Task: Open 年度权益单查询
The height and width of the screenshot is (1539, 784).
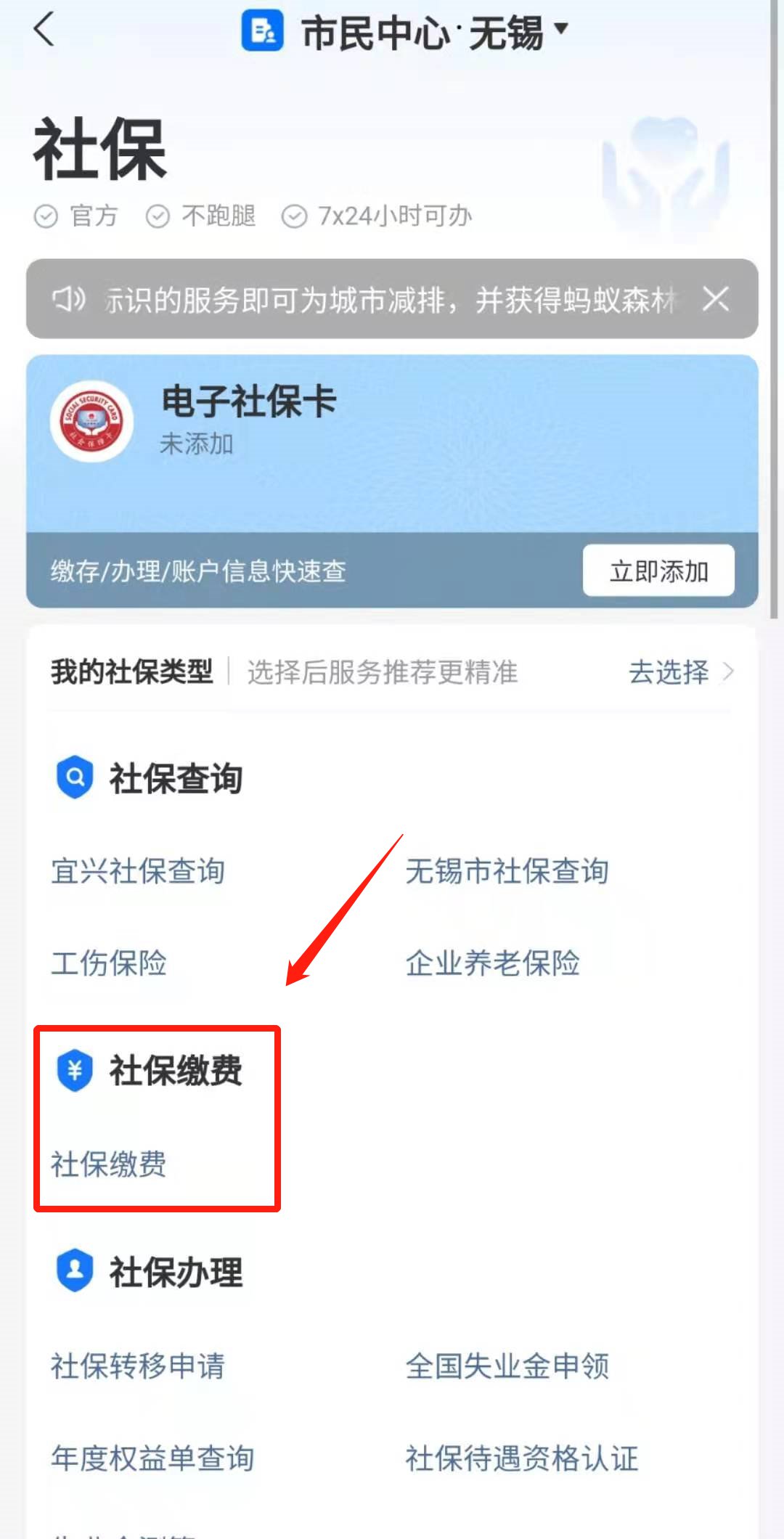Action: pyautogui.click(x=152, y=1458)
